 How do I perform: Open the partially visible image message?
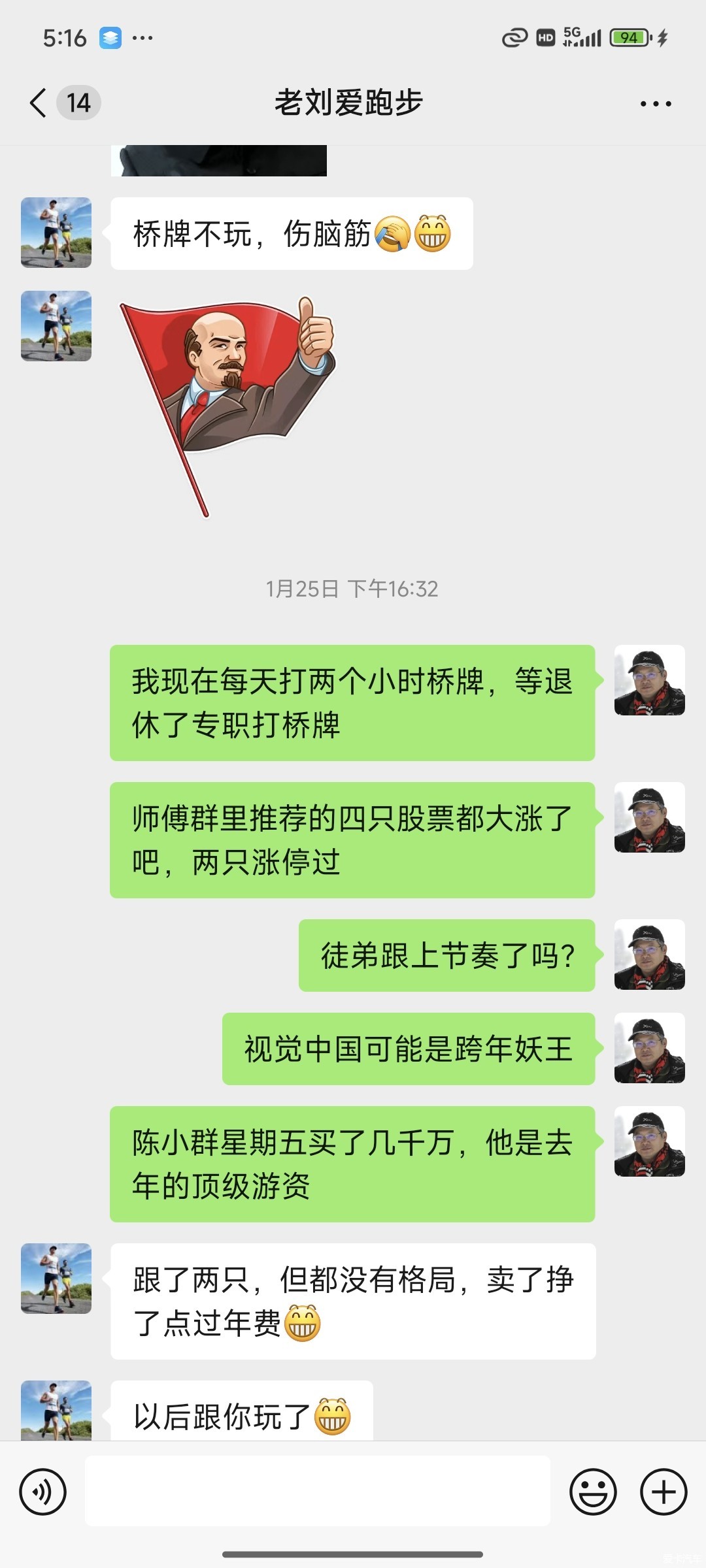coord(219,161)
